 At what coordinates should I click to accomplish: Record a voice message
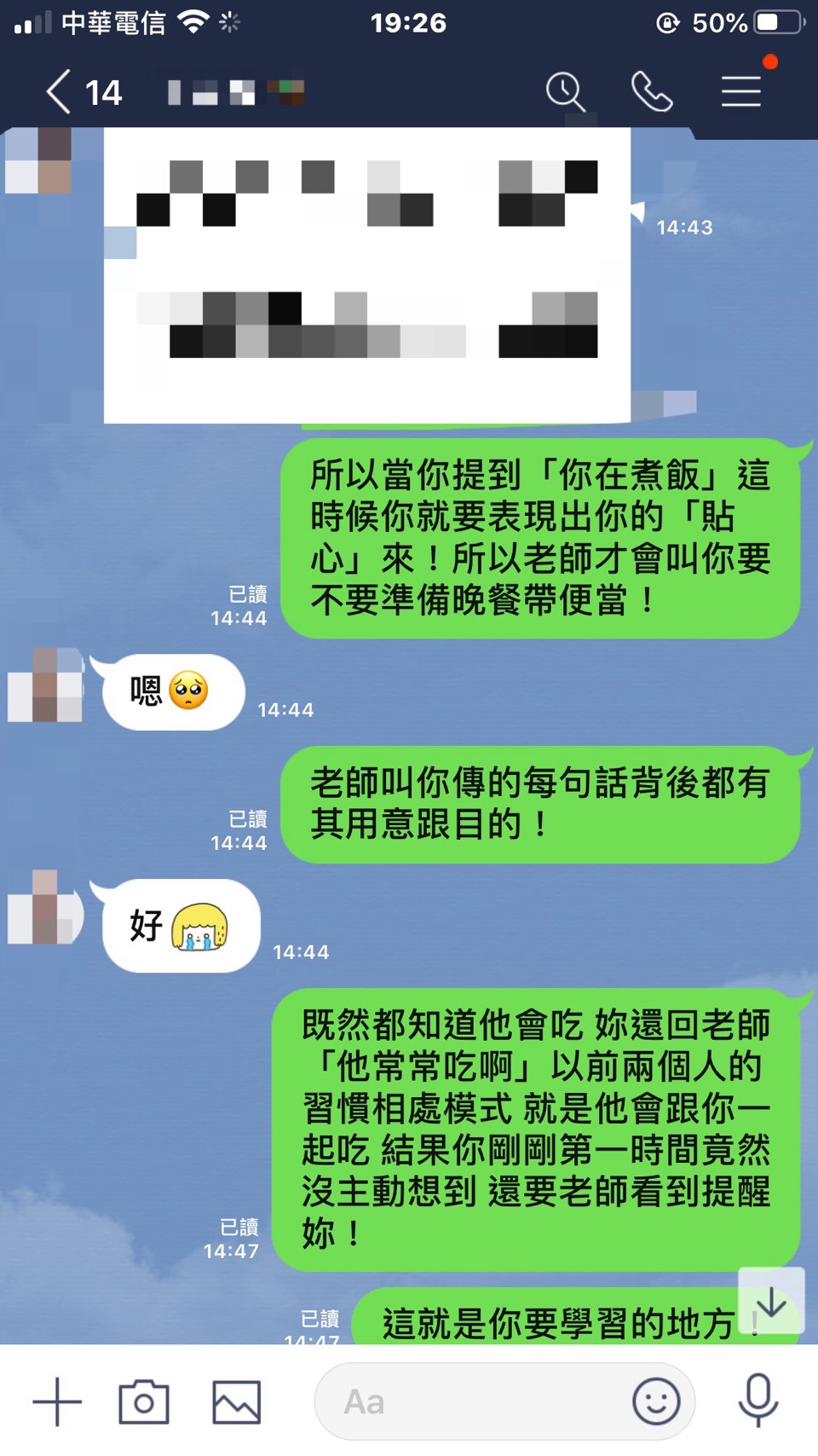[758, 1400]
